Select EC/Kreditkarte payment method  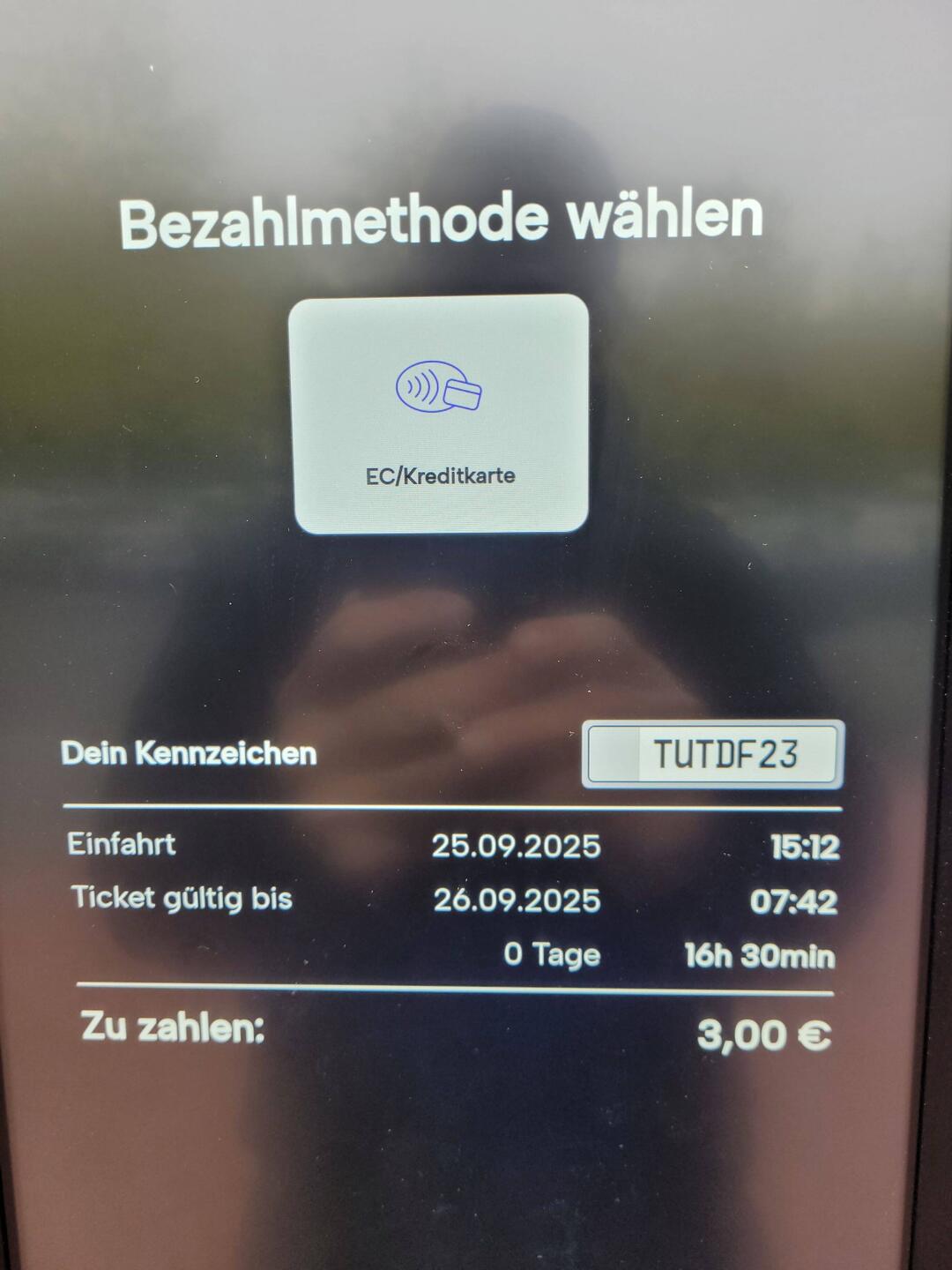(440, 415)
